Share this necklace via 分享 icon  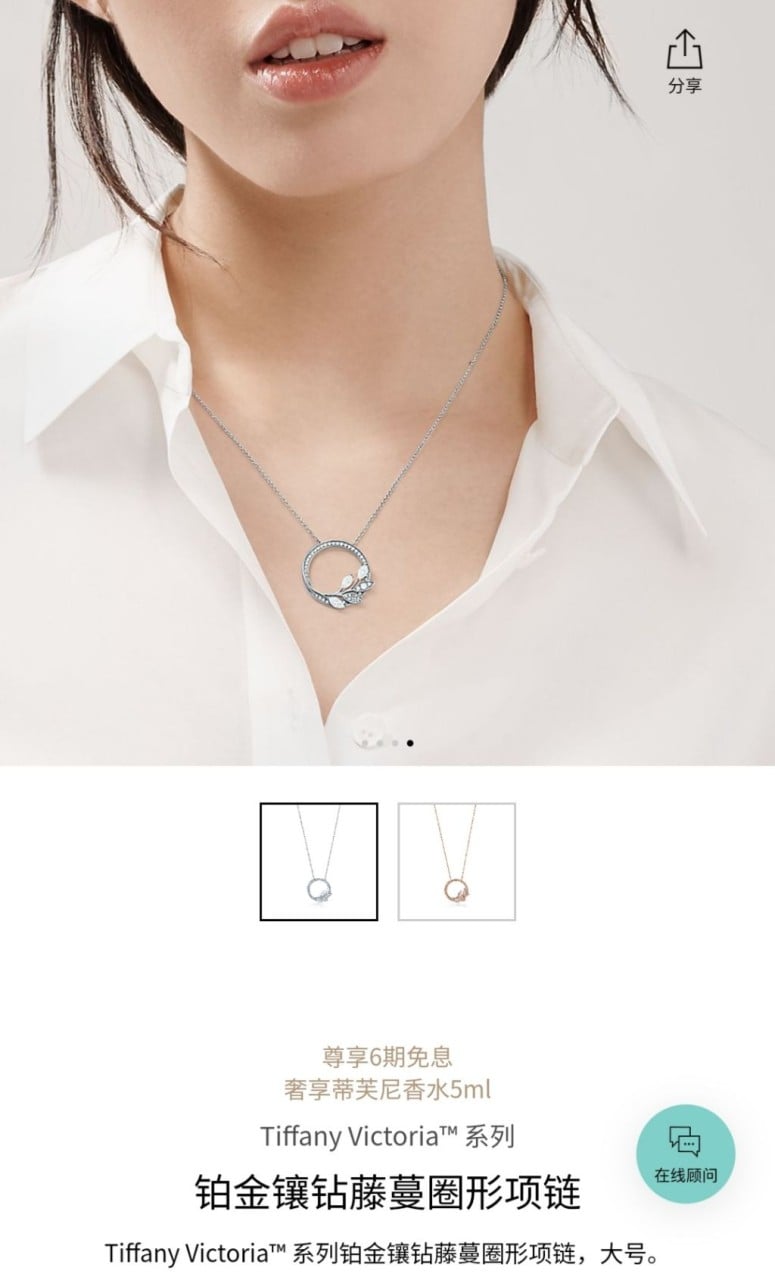[684, 60]
